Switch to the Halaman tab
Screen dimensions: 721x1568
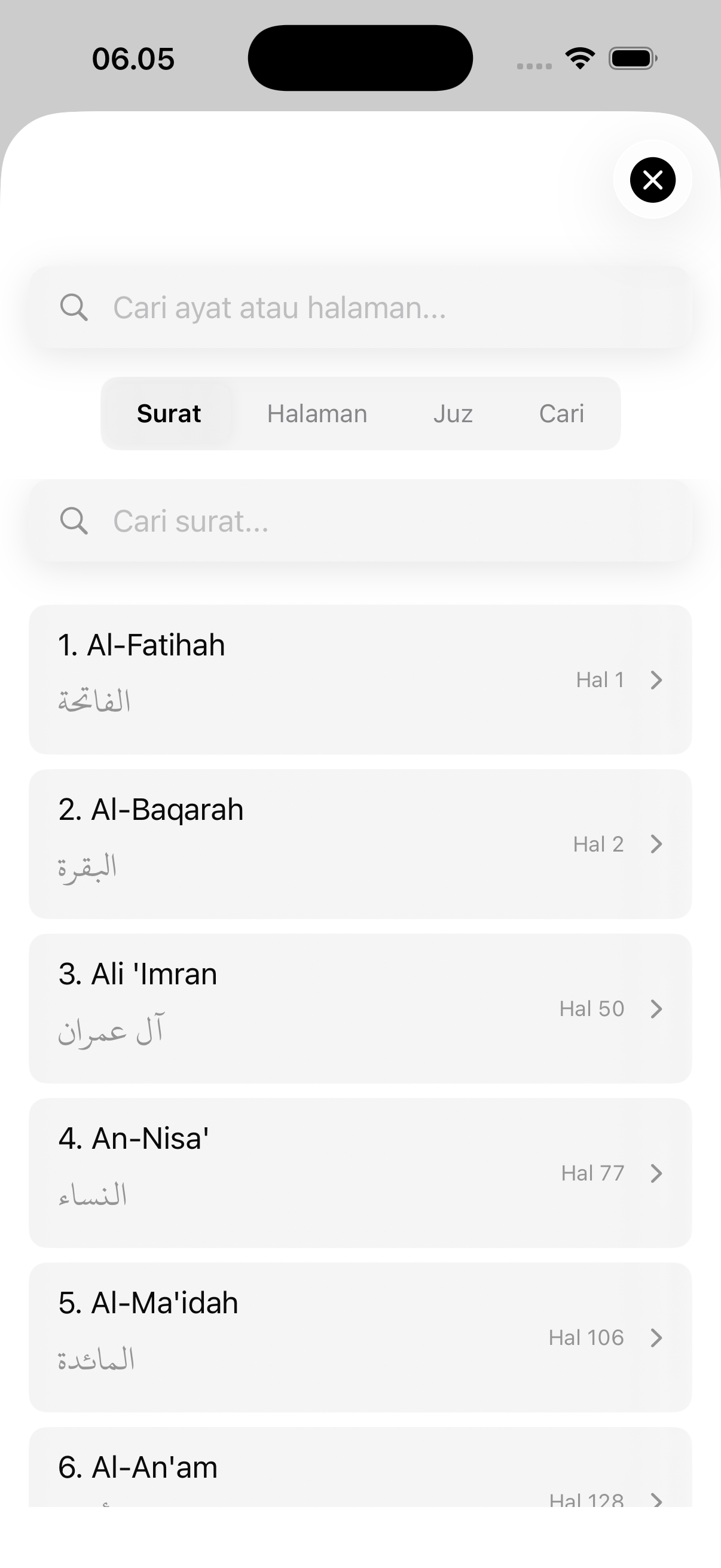coord(316,413)
